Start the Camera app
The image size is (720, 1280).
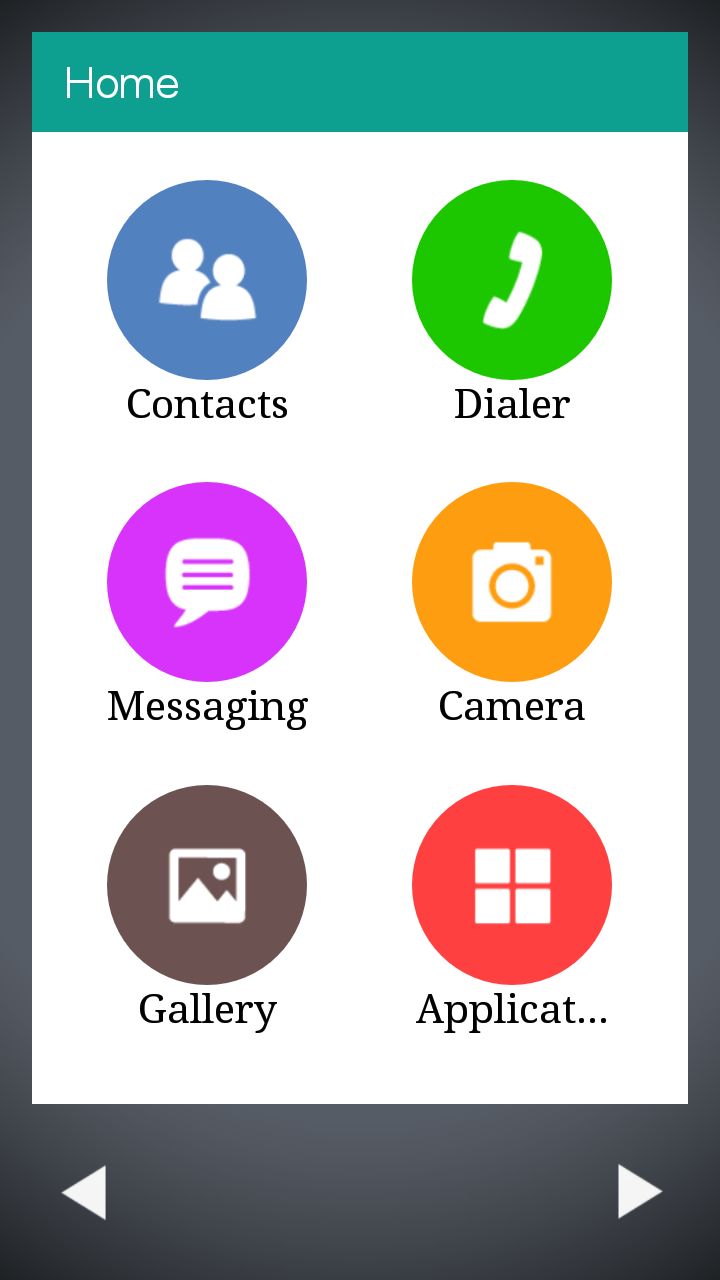512,582
